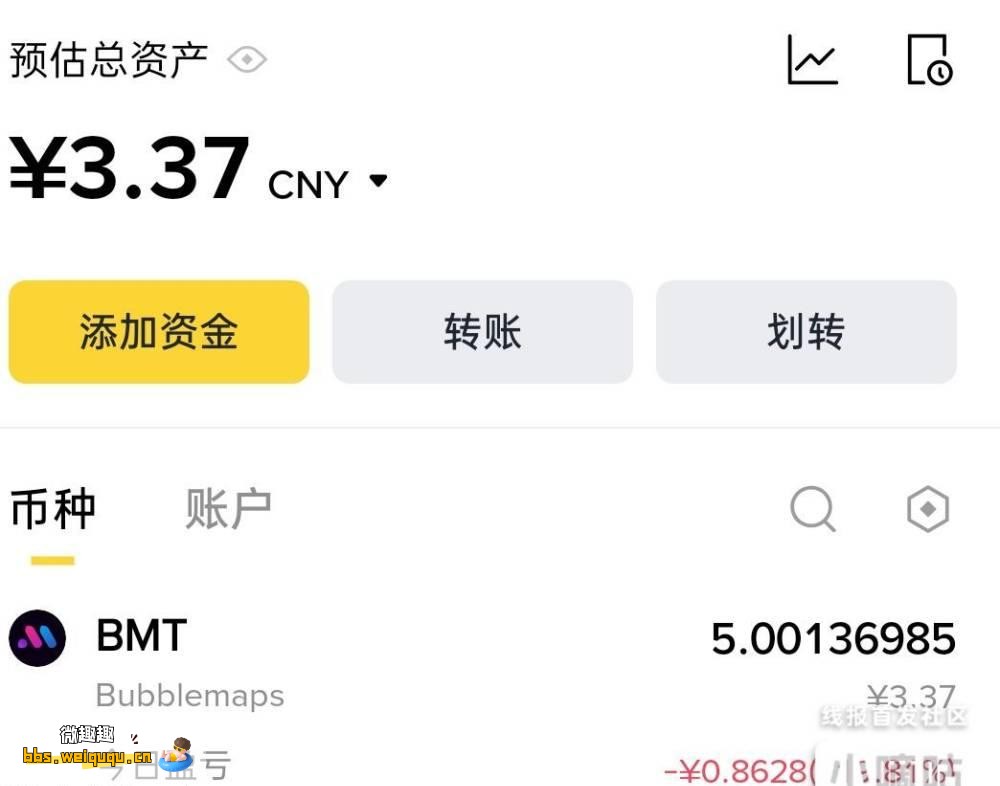The width and height of the screenshot is (1000, 786).
Task: Tap the 划转 button
Action: pos(806,332)
